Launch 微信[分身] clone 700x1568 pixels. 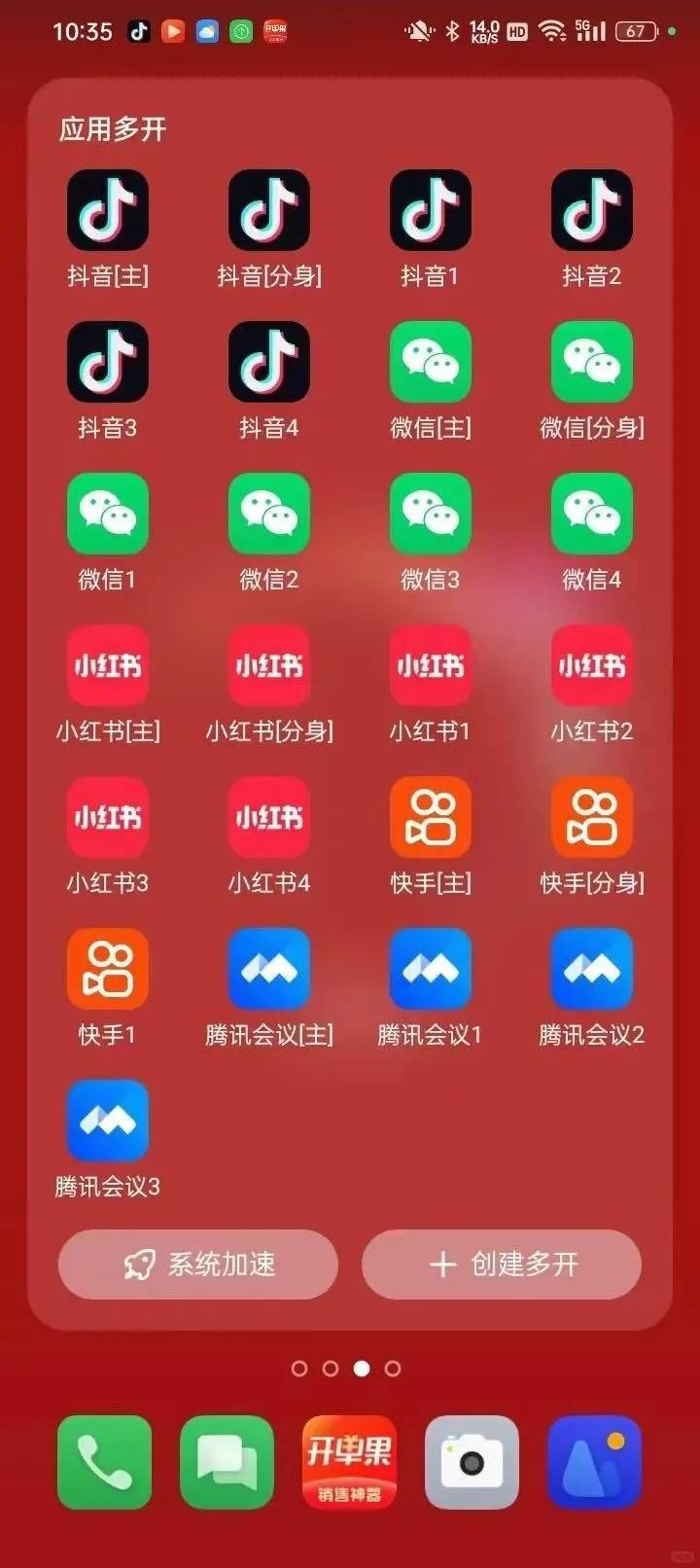(x=592, y=362)
